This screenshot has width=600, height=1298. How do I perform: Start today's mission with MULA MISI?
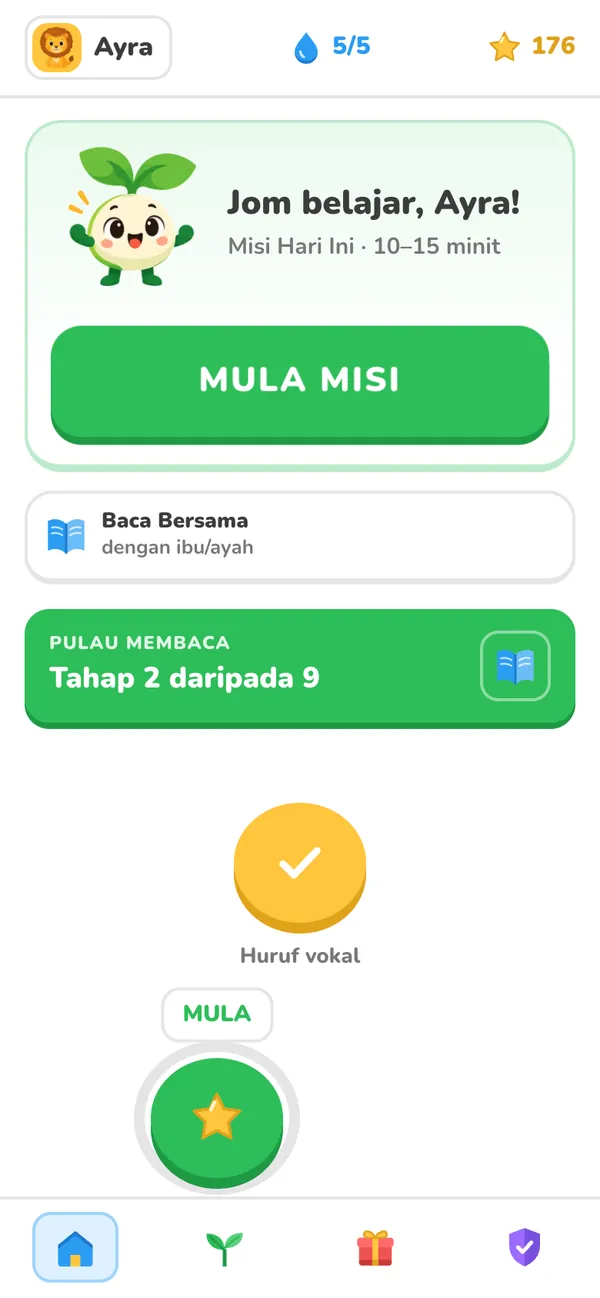tap(300, 384)
